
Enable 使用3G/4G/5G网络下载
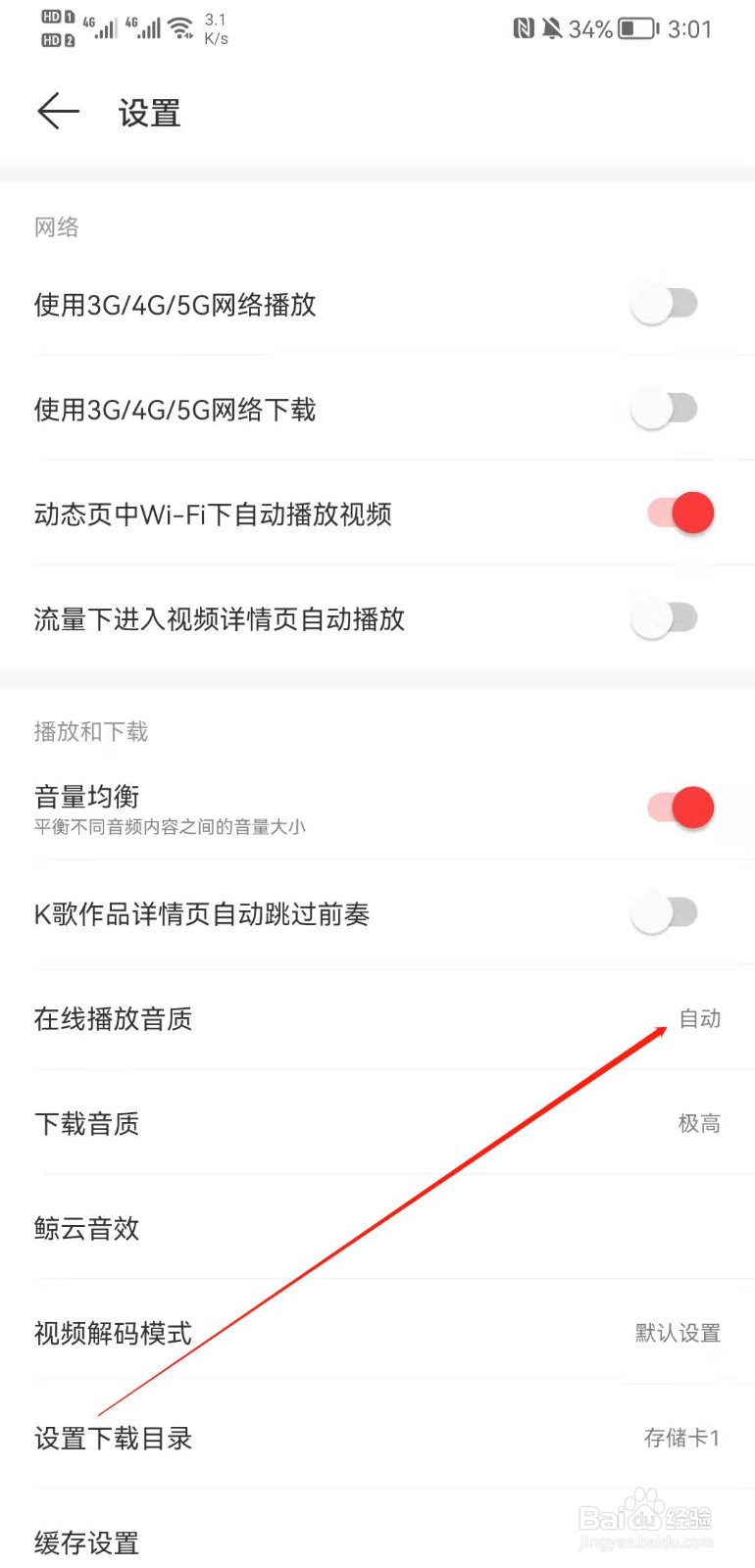pos(663,409)
